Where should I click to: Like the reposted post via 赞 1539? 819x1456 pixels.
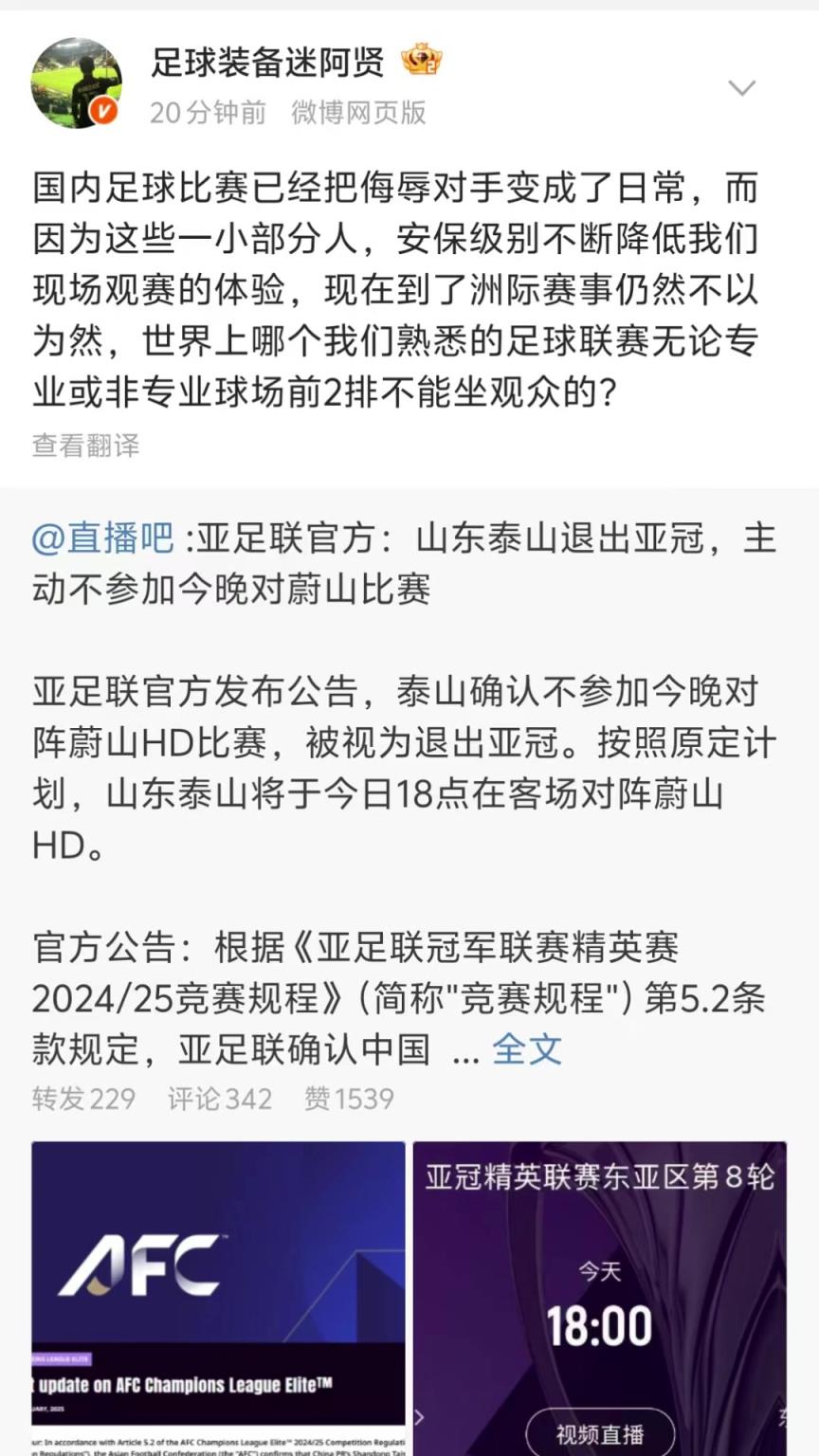tap(349, 1099)
